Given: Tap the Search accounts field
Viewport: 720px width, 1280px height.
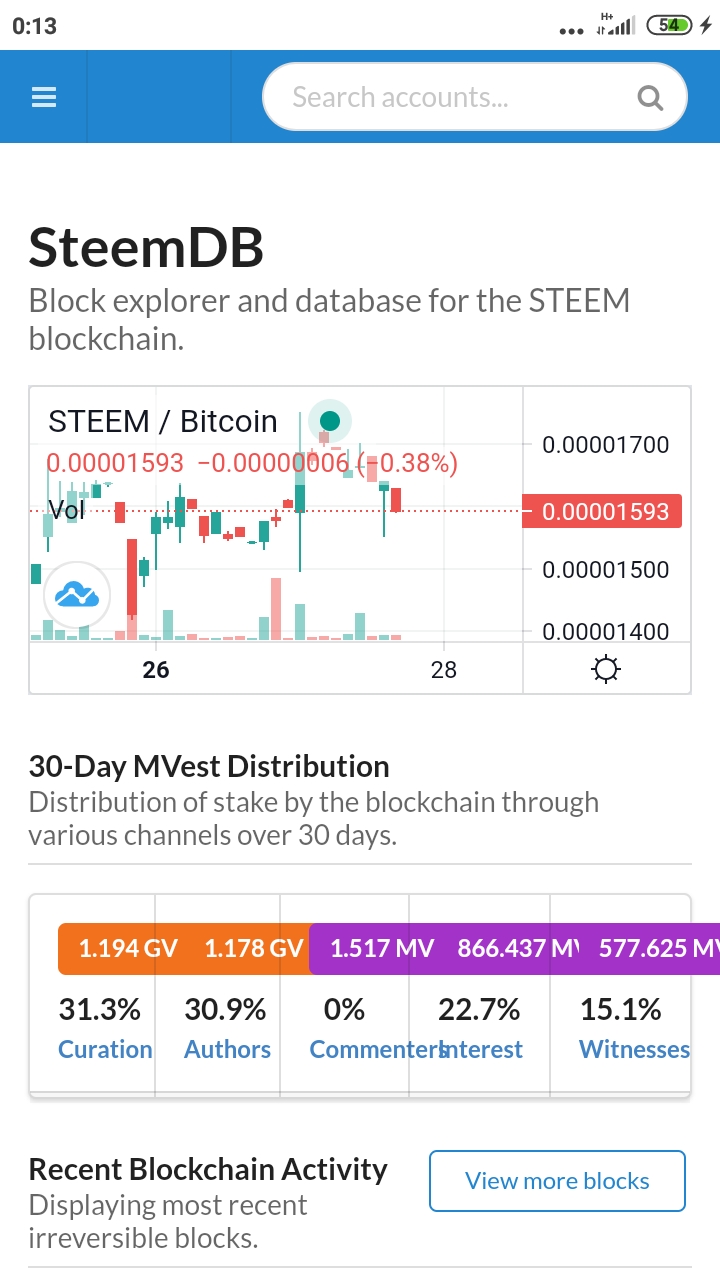Looking at the screenshot, I should pos(474,97).
